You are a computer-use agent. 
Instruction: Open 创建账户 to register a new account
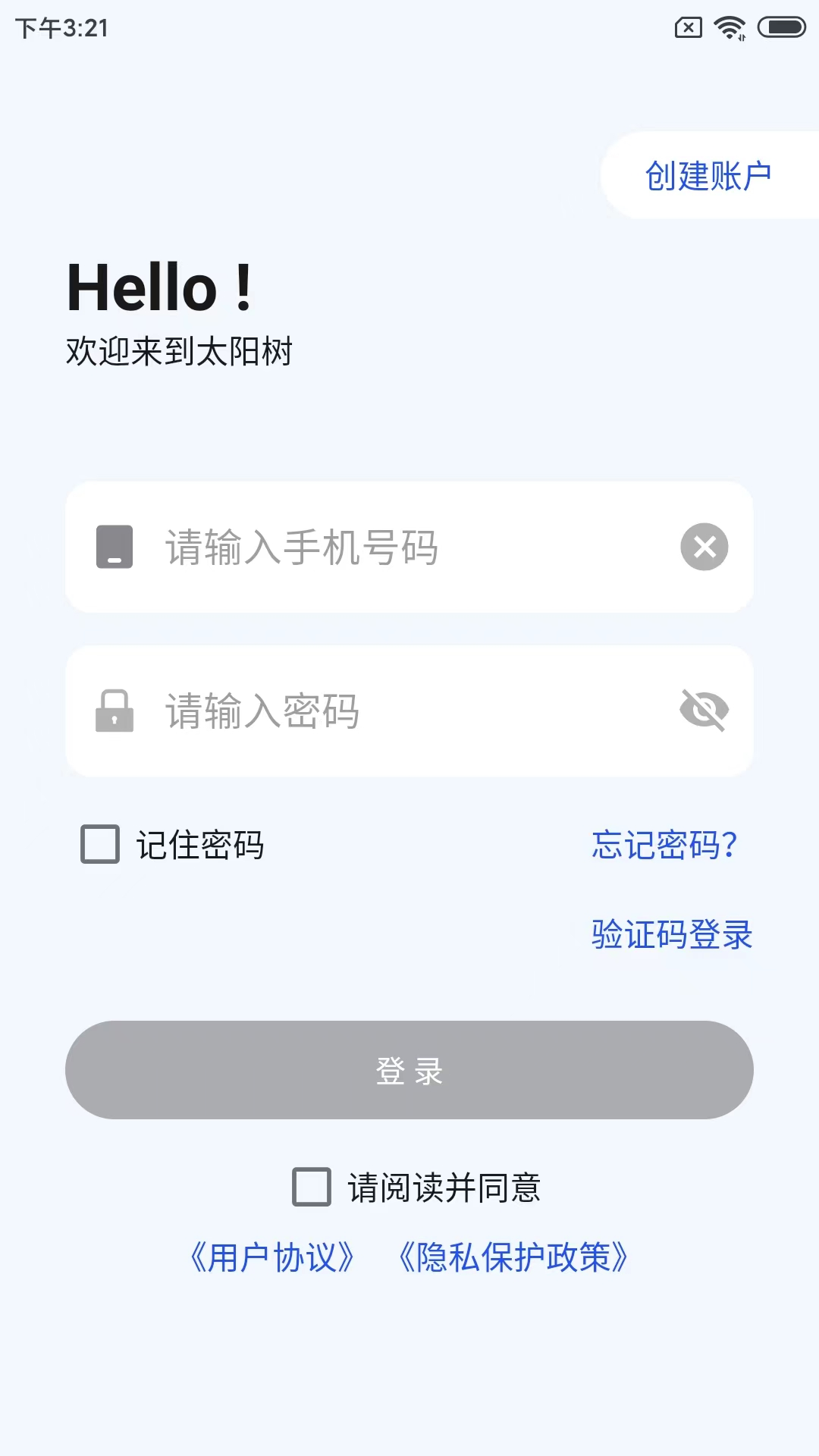coord(708,174)
